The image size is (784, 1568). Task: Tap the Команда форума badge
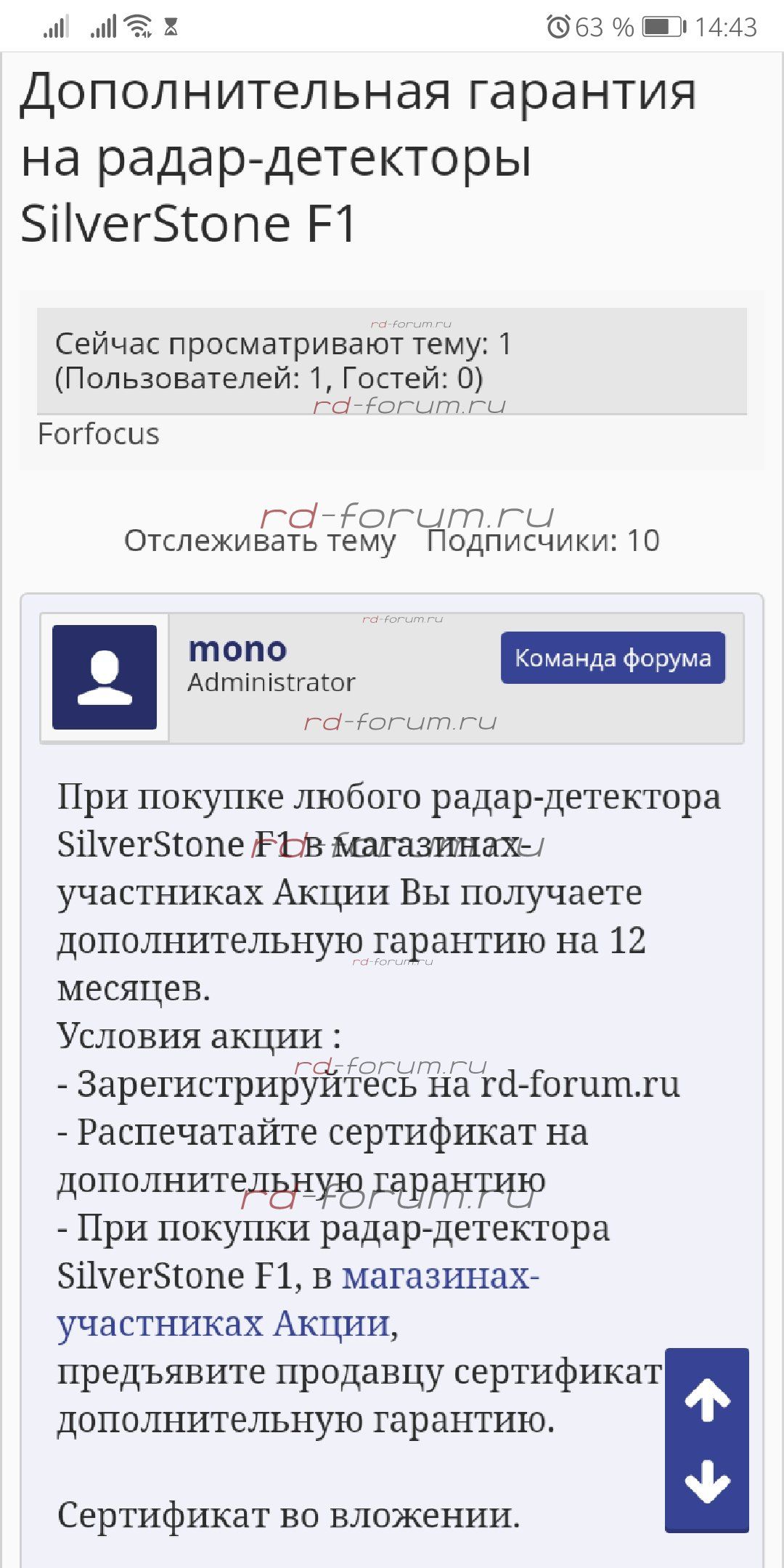click(x=613, y=658)
